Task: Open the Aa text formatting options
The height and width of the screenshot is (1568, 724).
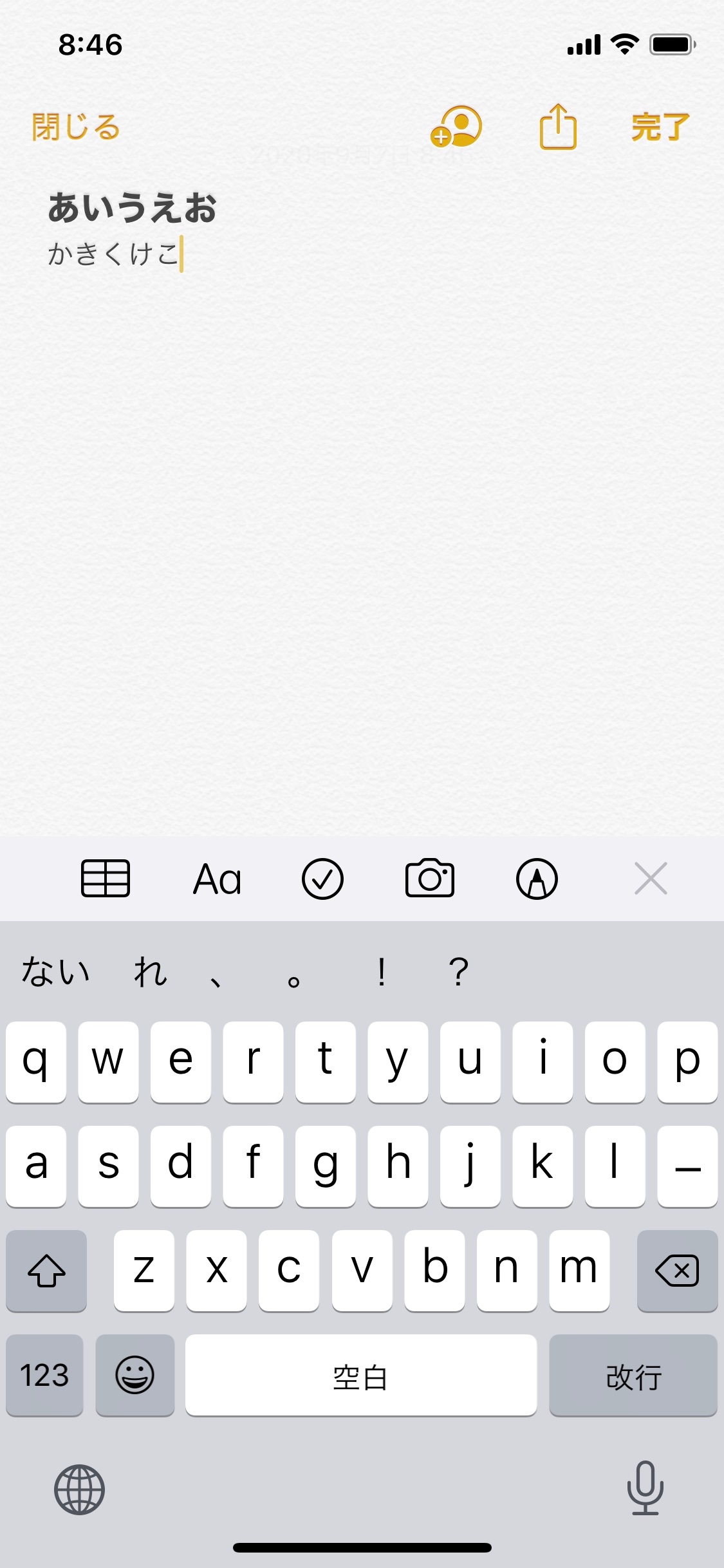Action: [218, 879]
